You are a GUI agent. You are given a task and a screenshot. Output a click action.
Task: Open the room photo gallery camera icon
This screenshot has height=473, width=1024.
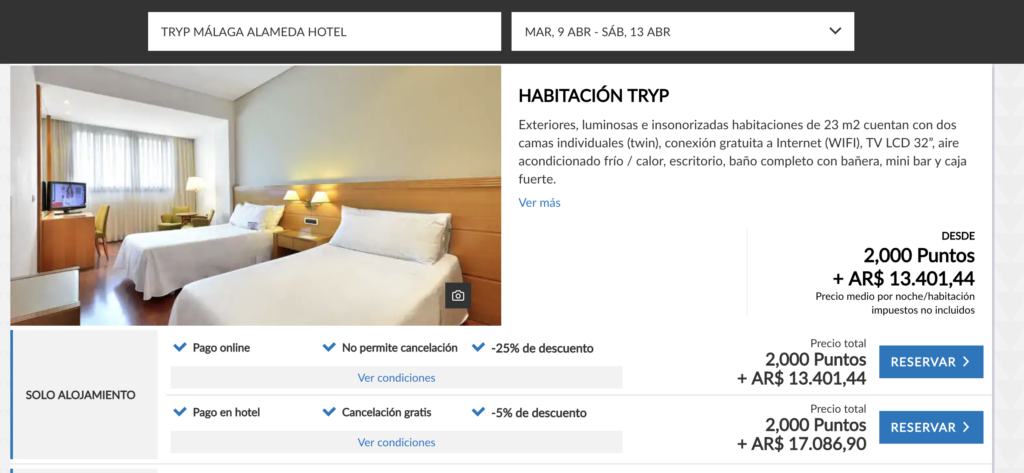coord(458,296)
